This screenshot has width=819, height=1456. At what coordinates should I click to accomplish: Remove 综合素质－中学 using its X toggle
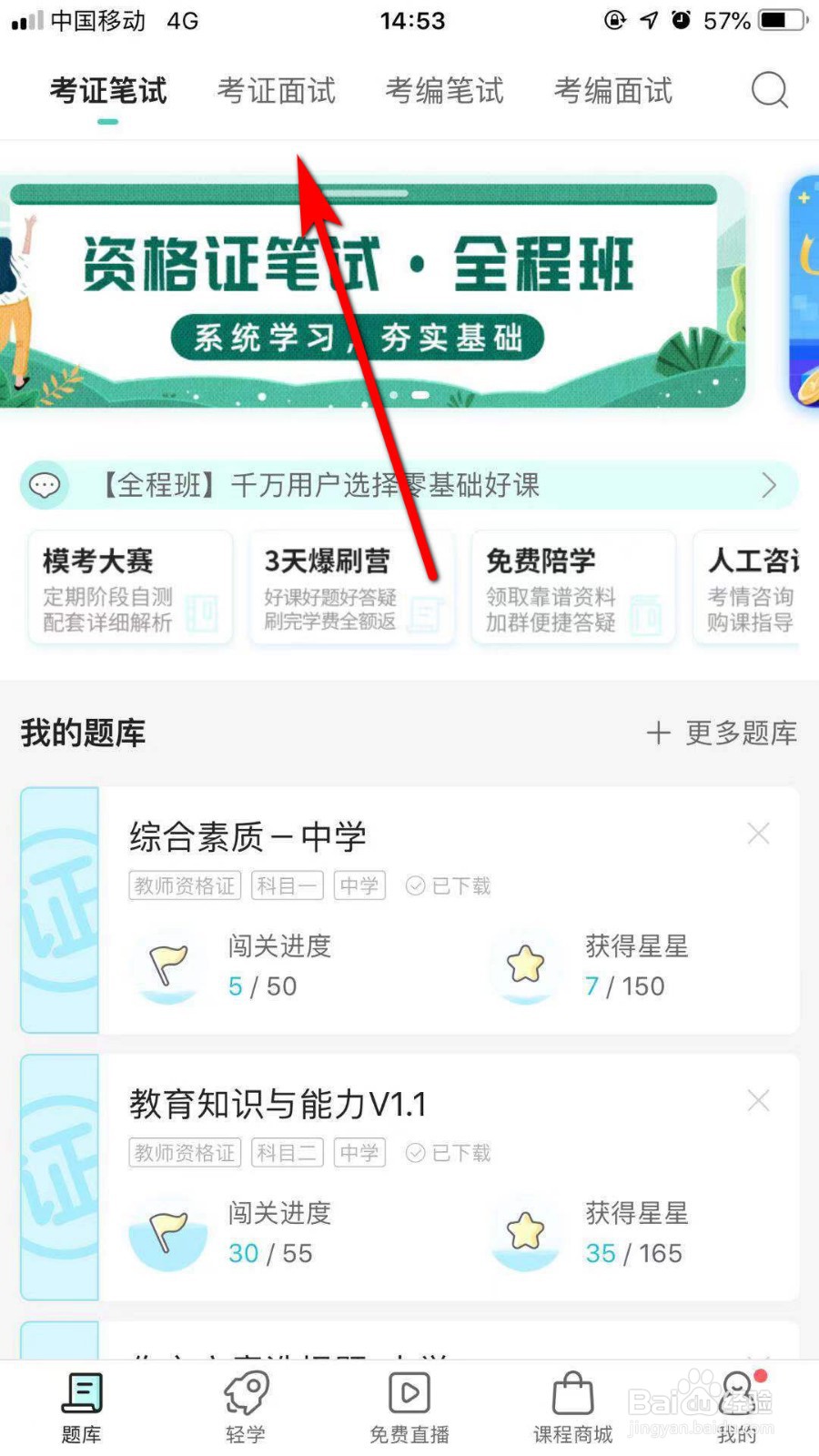click(x=758, y=833)
